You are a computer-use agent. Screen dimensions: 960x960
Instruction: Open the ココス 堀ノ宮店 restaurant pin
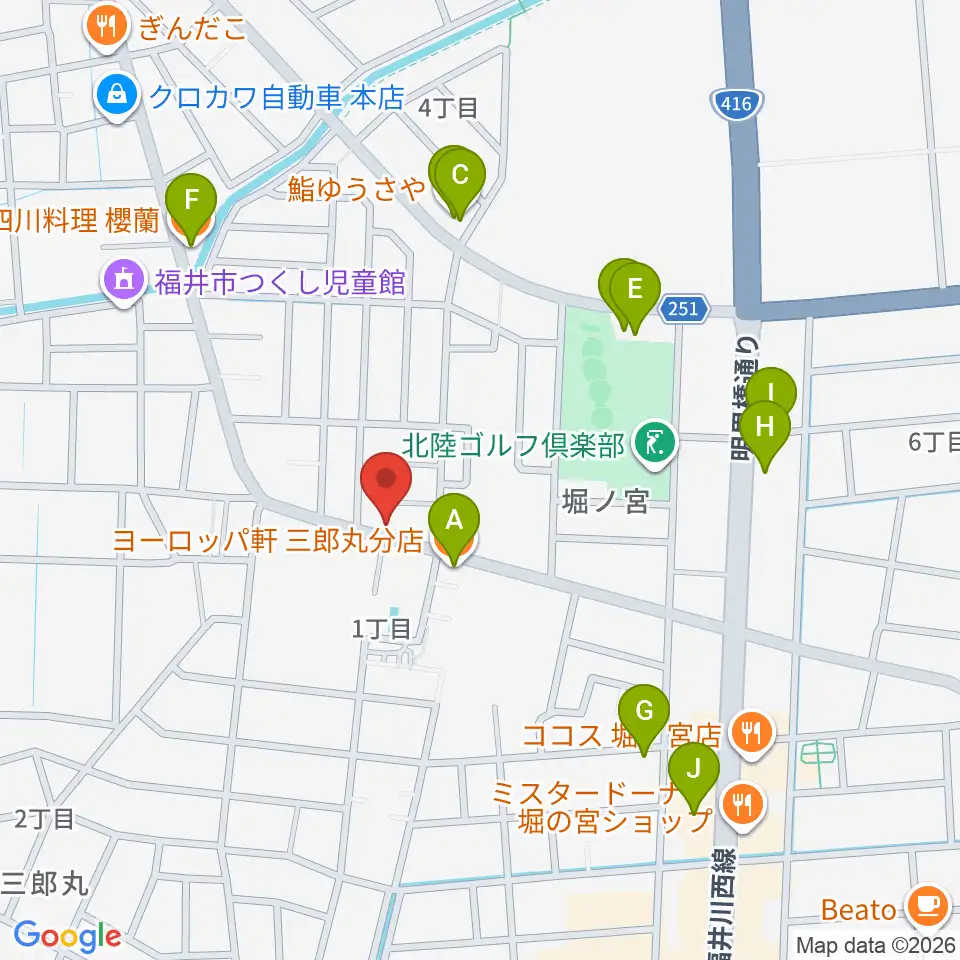click(x=752, y=733)
